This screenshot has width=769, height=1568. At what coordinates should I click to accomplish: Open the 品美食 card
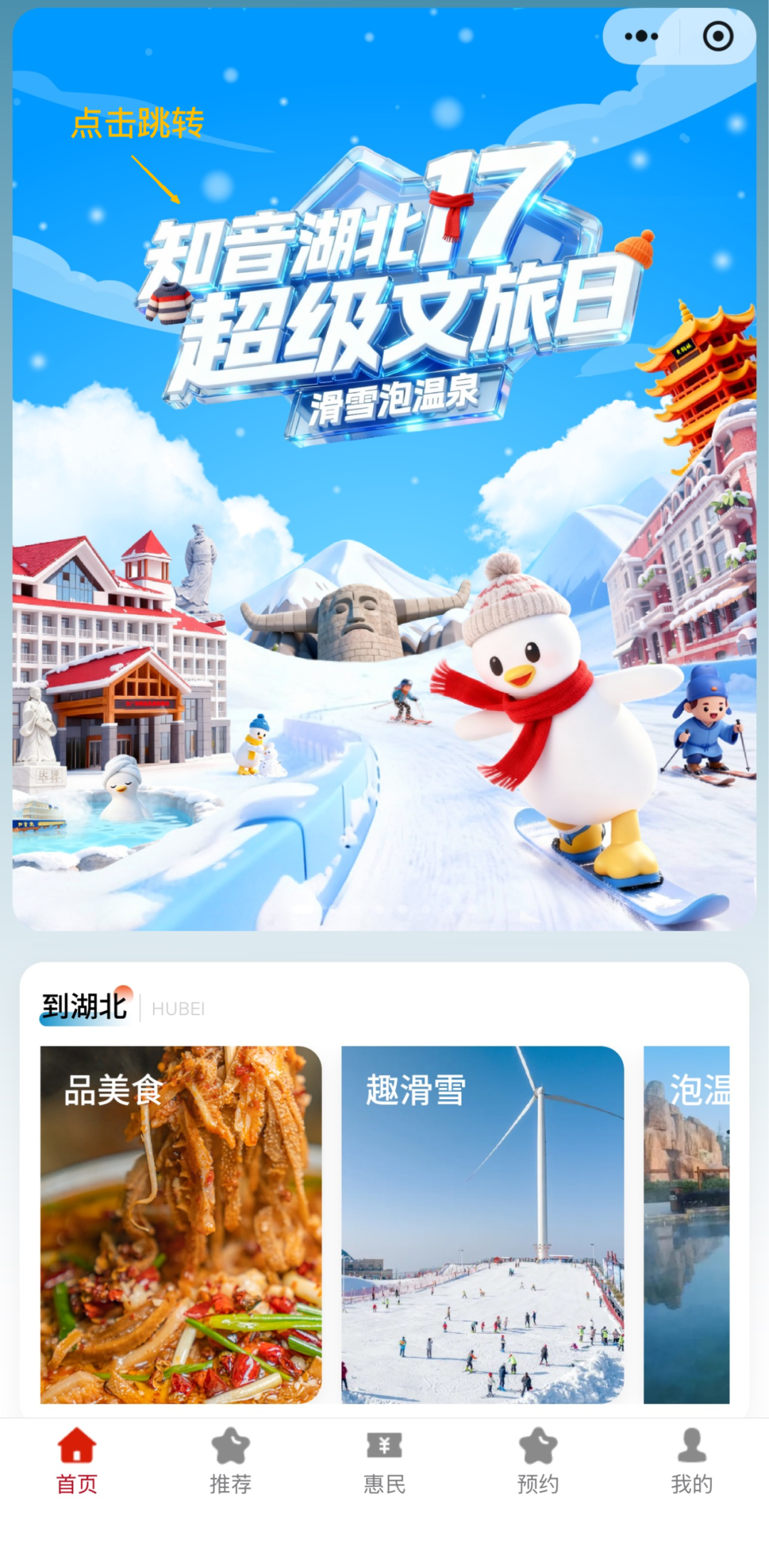click(x=181, y=1224)
